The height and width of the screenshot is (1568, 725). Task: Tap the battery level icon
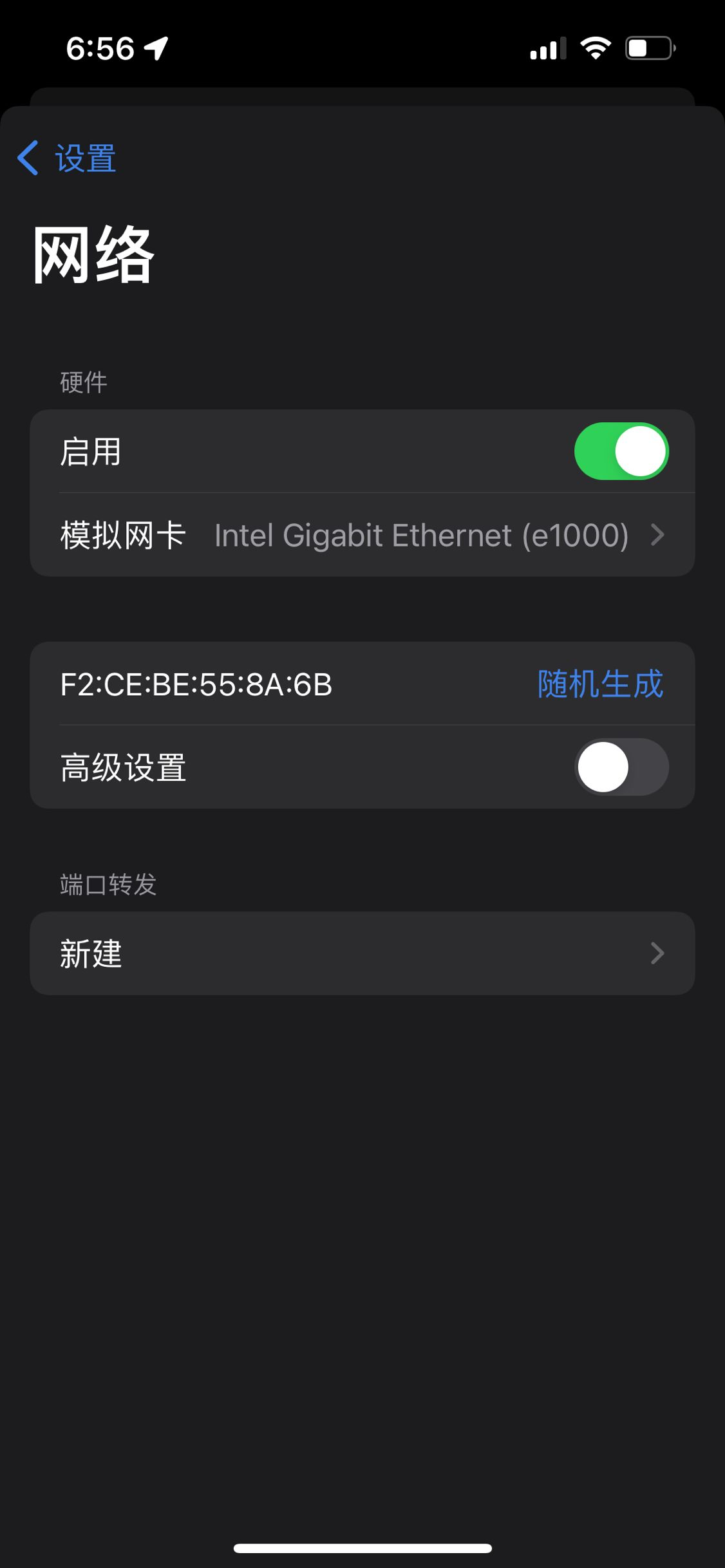pyautogui.click(x=649, y=46)
